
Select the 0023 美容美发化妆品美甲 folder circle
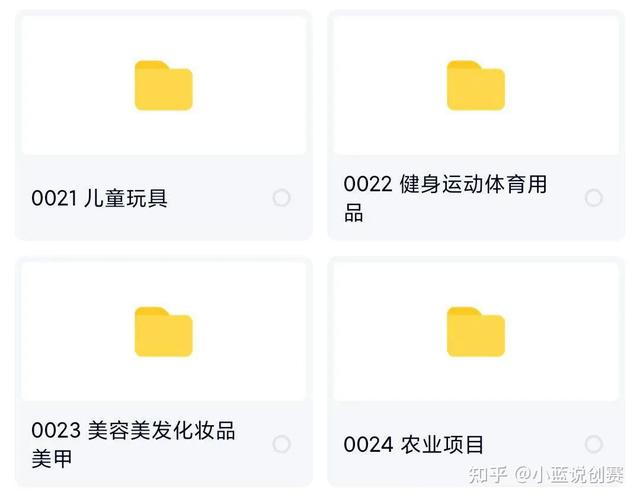pos(281,444)
